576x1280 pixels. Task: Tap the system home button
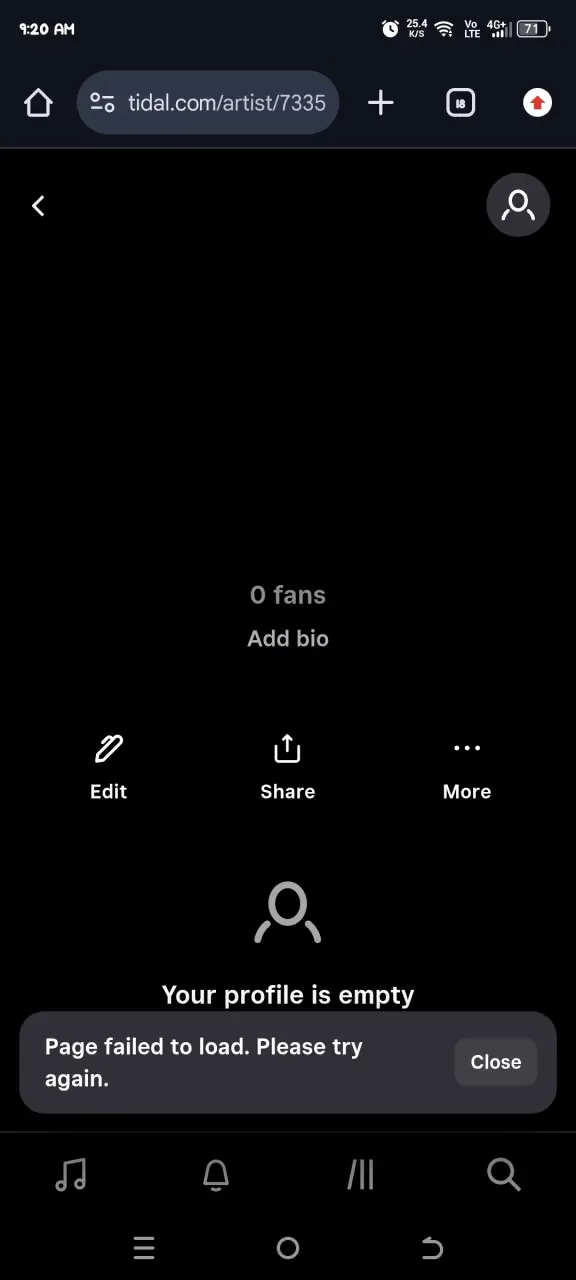click(288, 1248)
